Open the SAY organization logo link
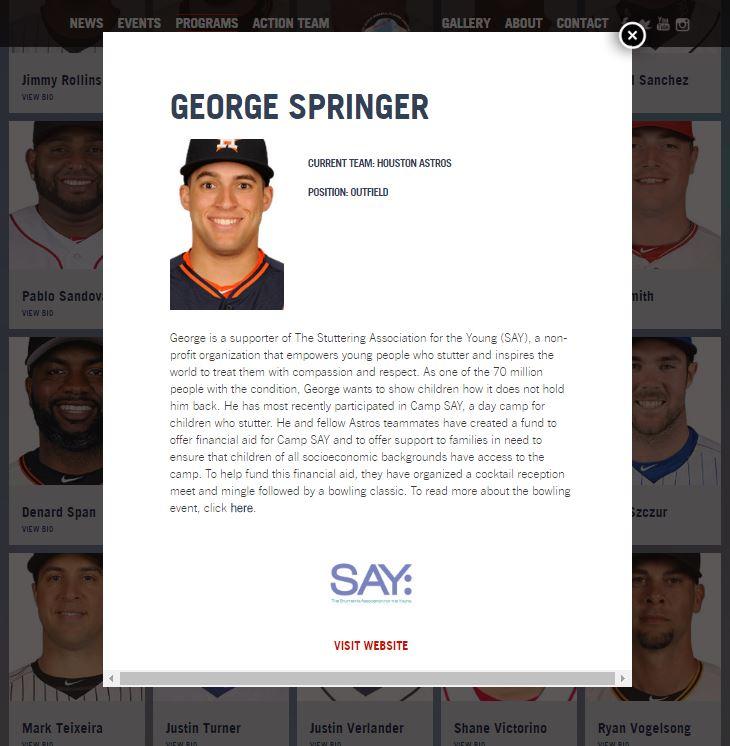This screenshot has height=746, width=730. [x=371, y=583]
